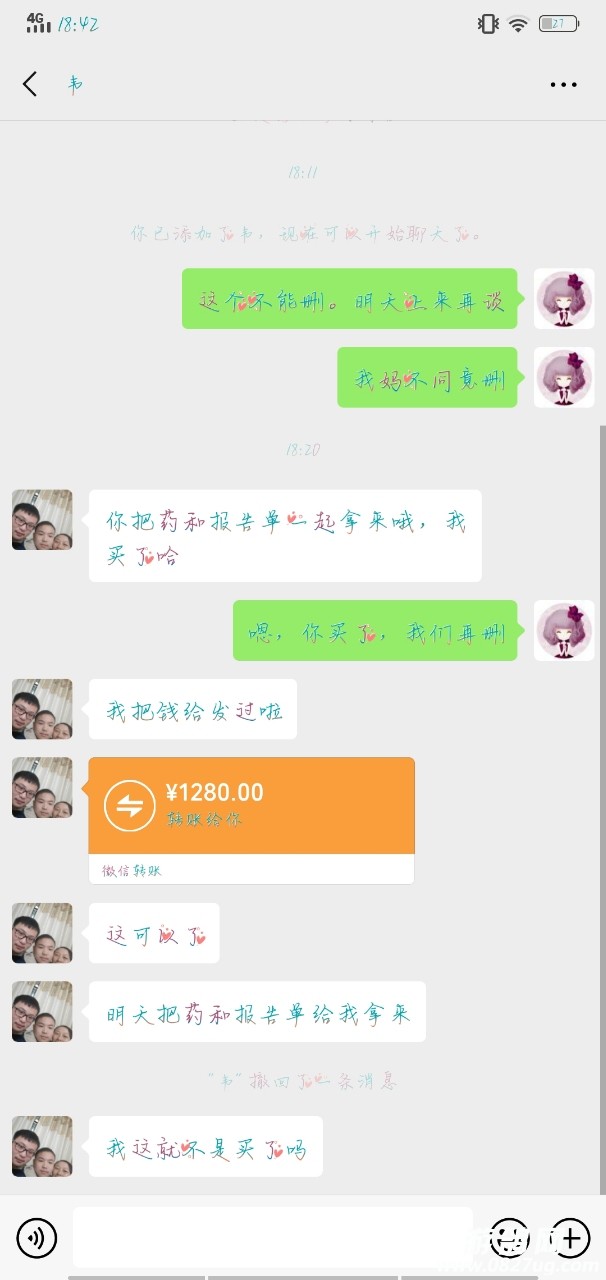Image resolution: width=606 pixels, height=1280 pixels.
Task: Open the three-dot chat options menu
Action: click(563, 85)
